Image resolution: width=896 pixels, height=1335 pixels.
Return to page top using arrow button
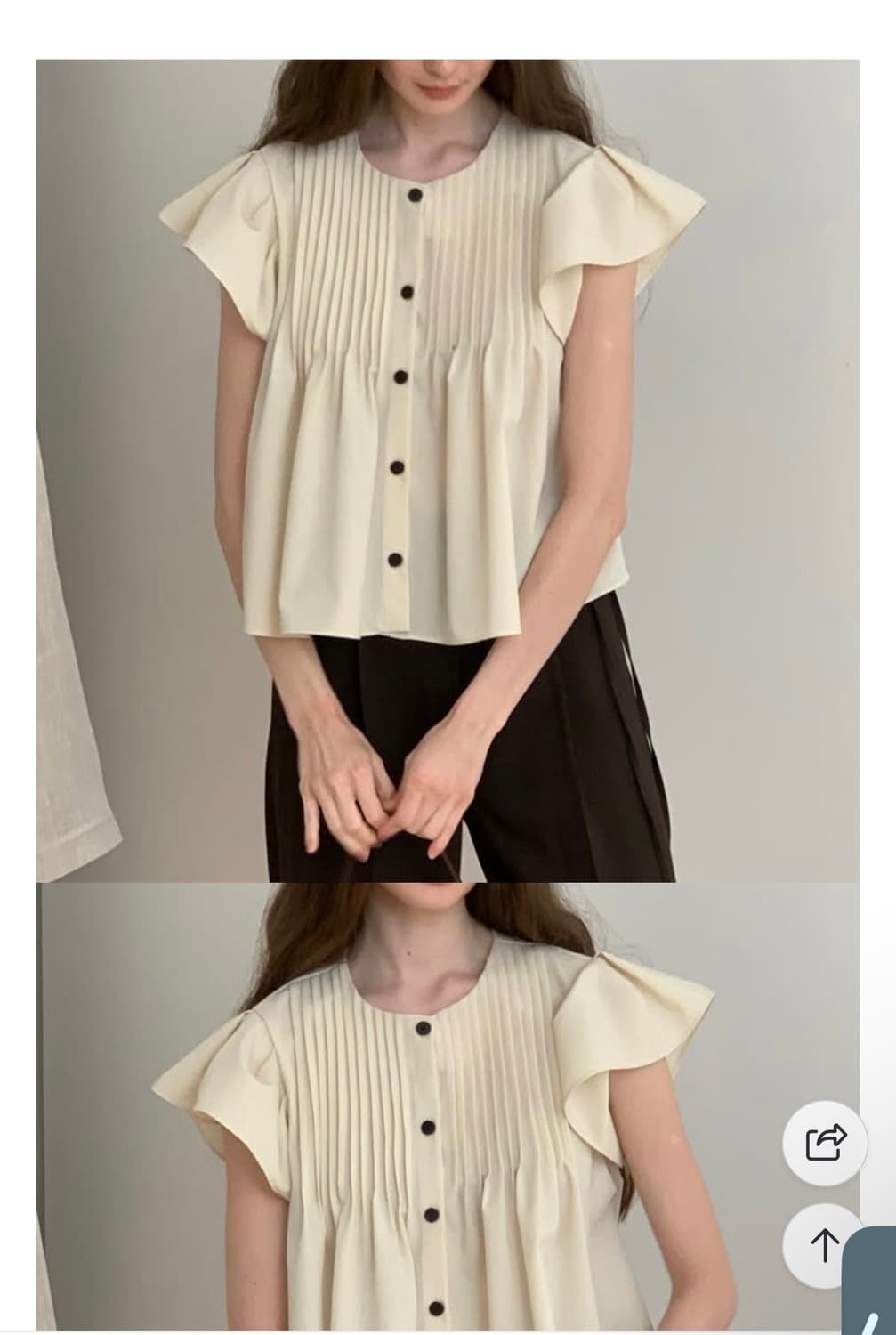coord(825,1243)
